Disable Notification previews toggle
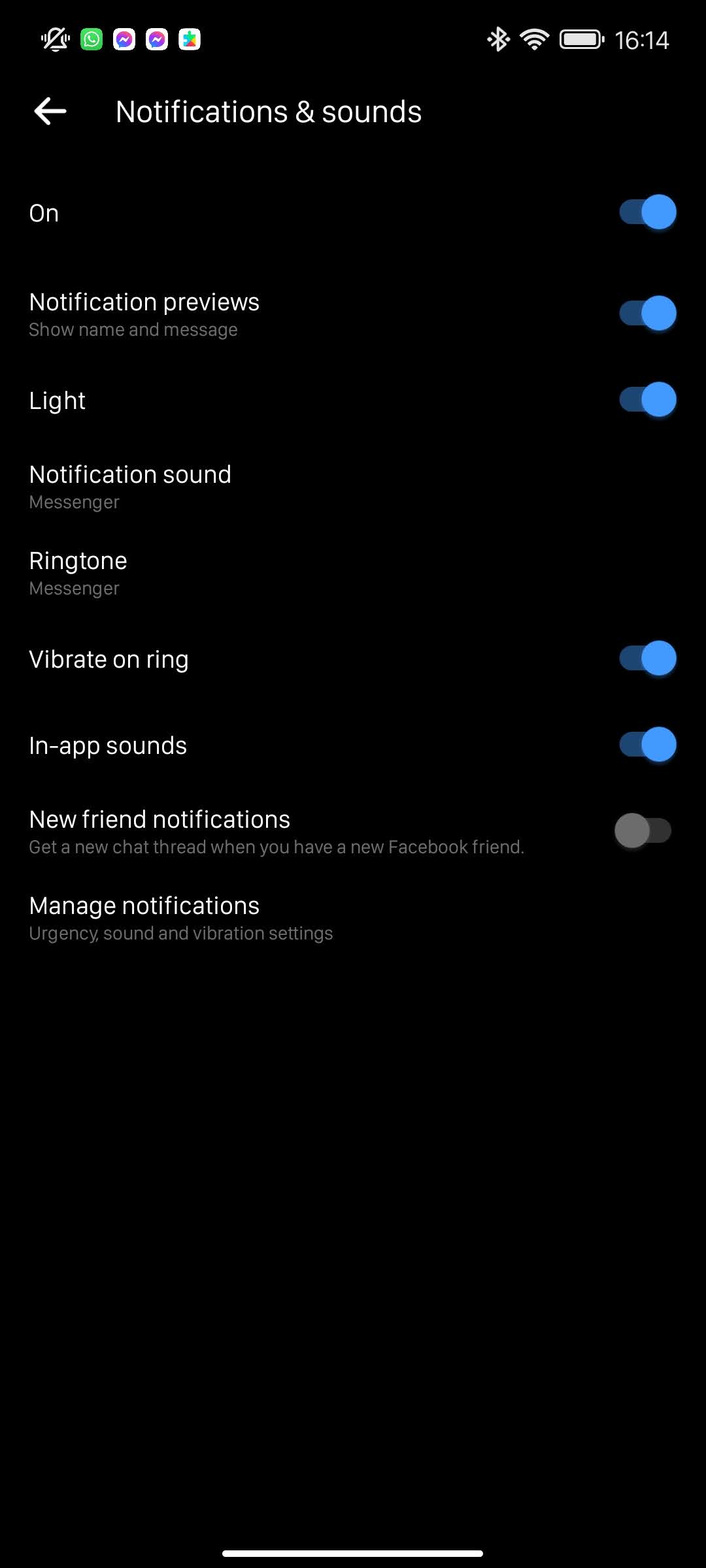The image size is (706, 1568). [x=647, y=314]
